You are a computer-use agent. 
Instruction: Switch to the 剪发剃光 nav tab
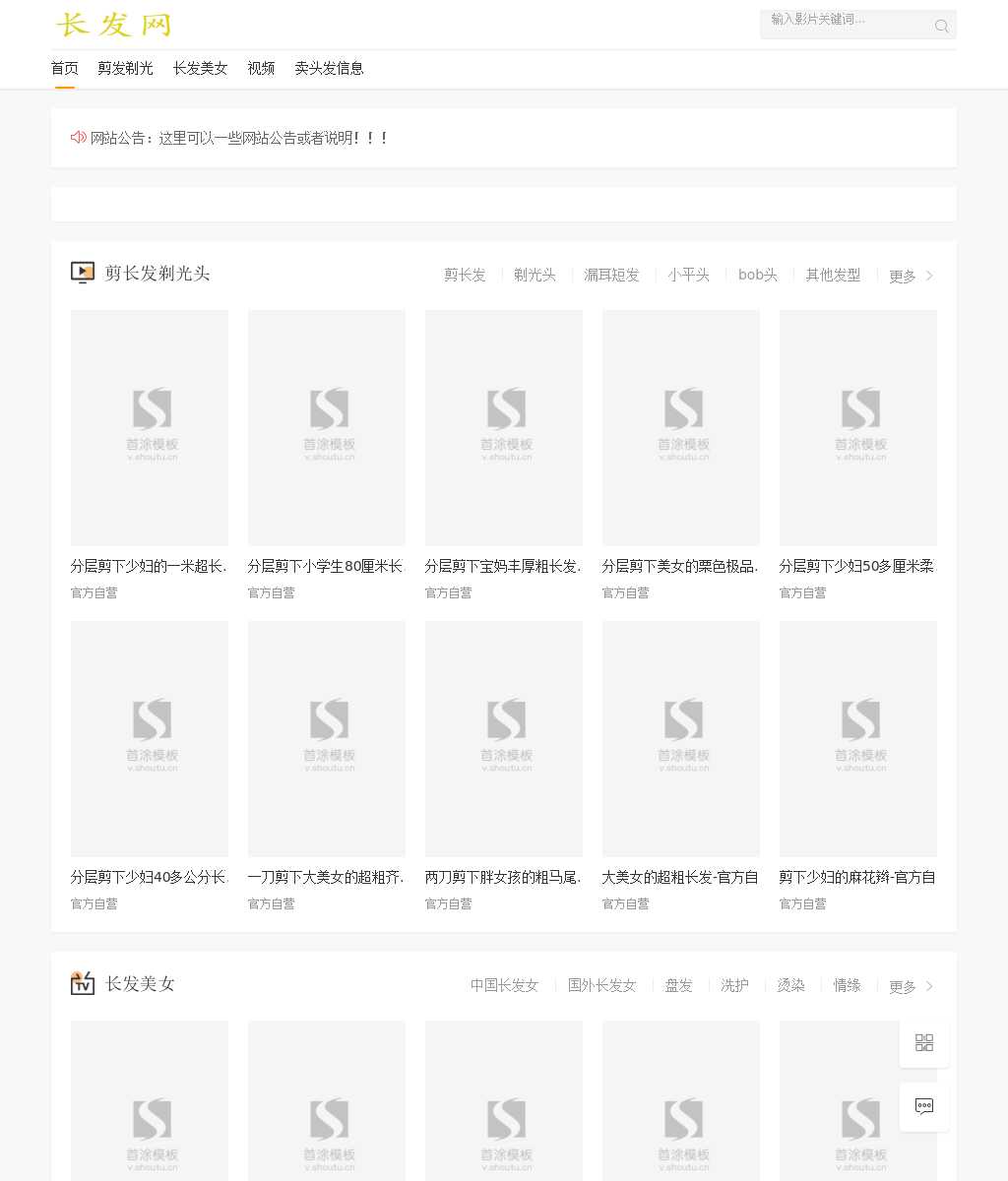point(125,68)
